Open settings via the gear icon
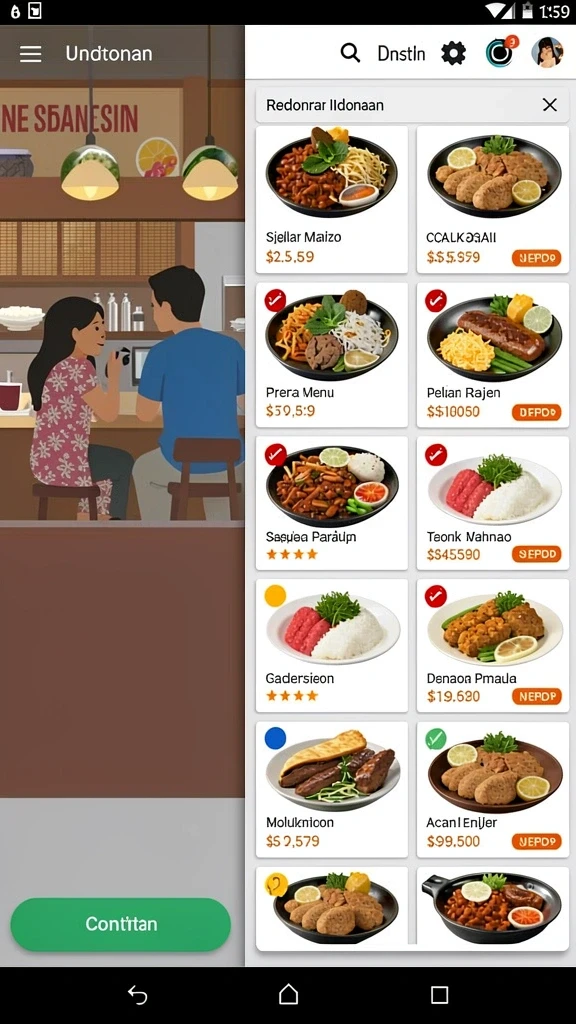 (453, 53)
